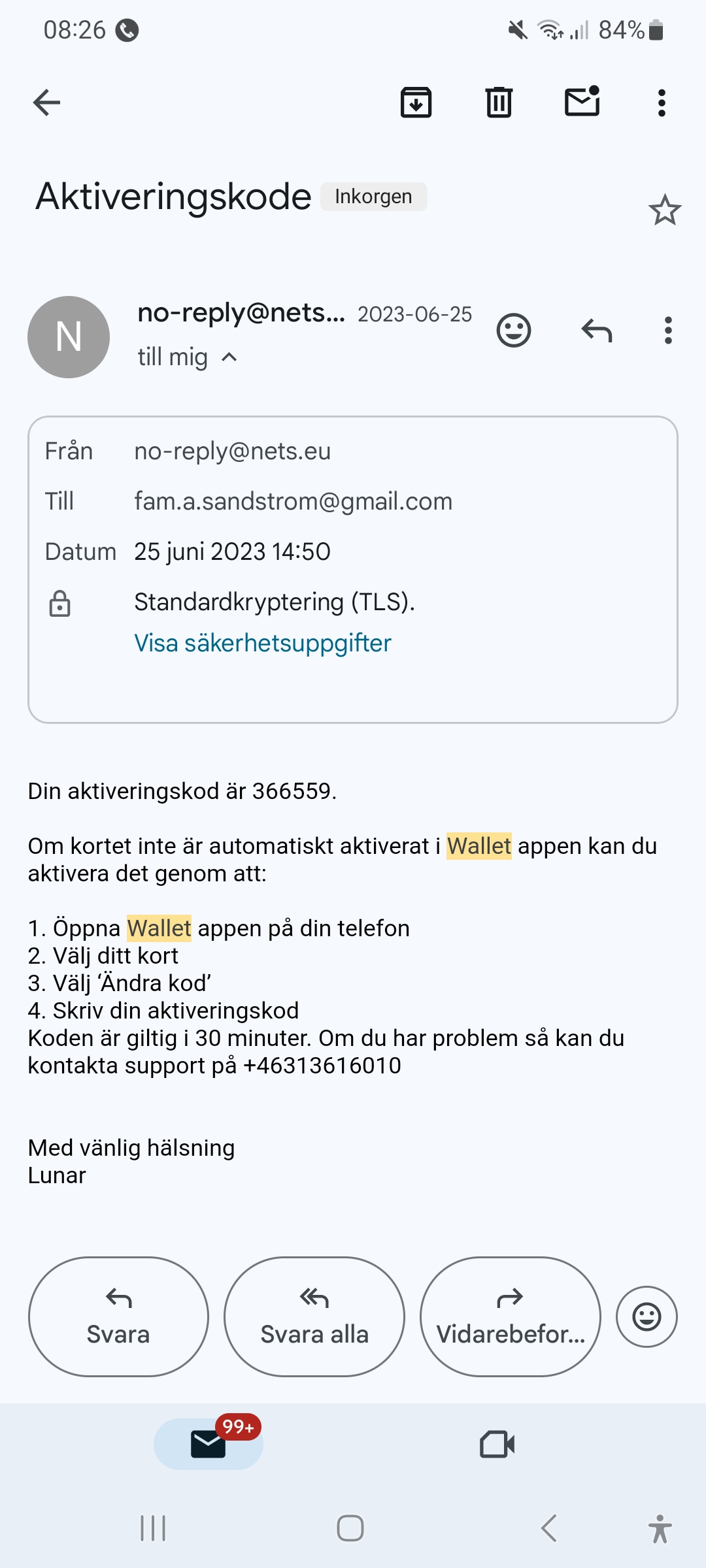
Task: Archive this email
Action: (x=416, y=103)
